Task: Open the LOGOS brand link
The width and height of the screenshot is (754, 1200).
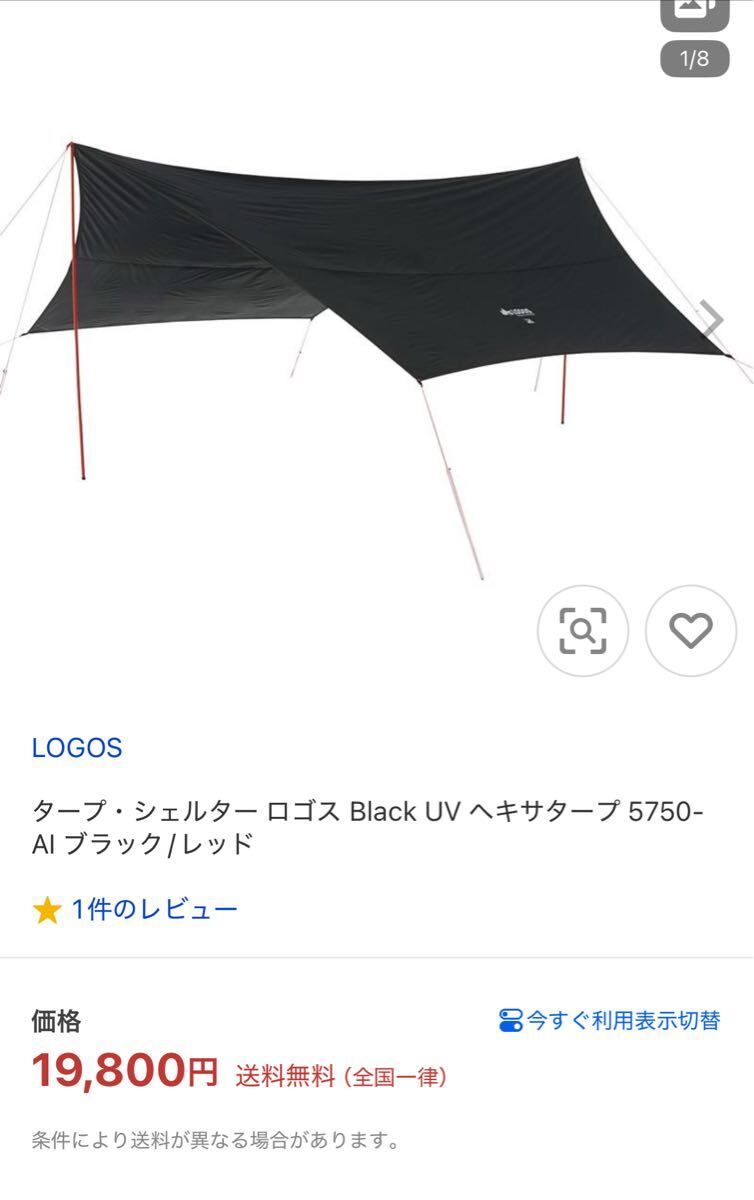Action: pyautogui.click(x=77, y=748)
